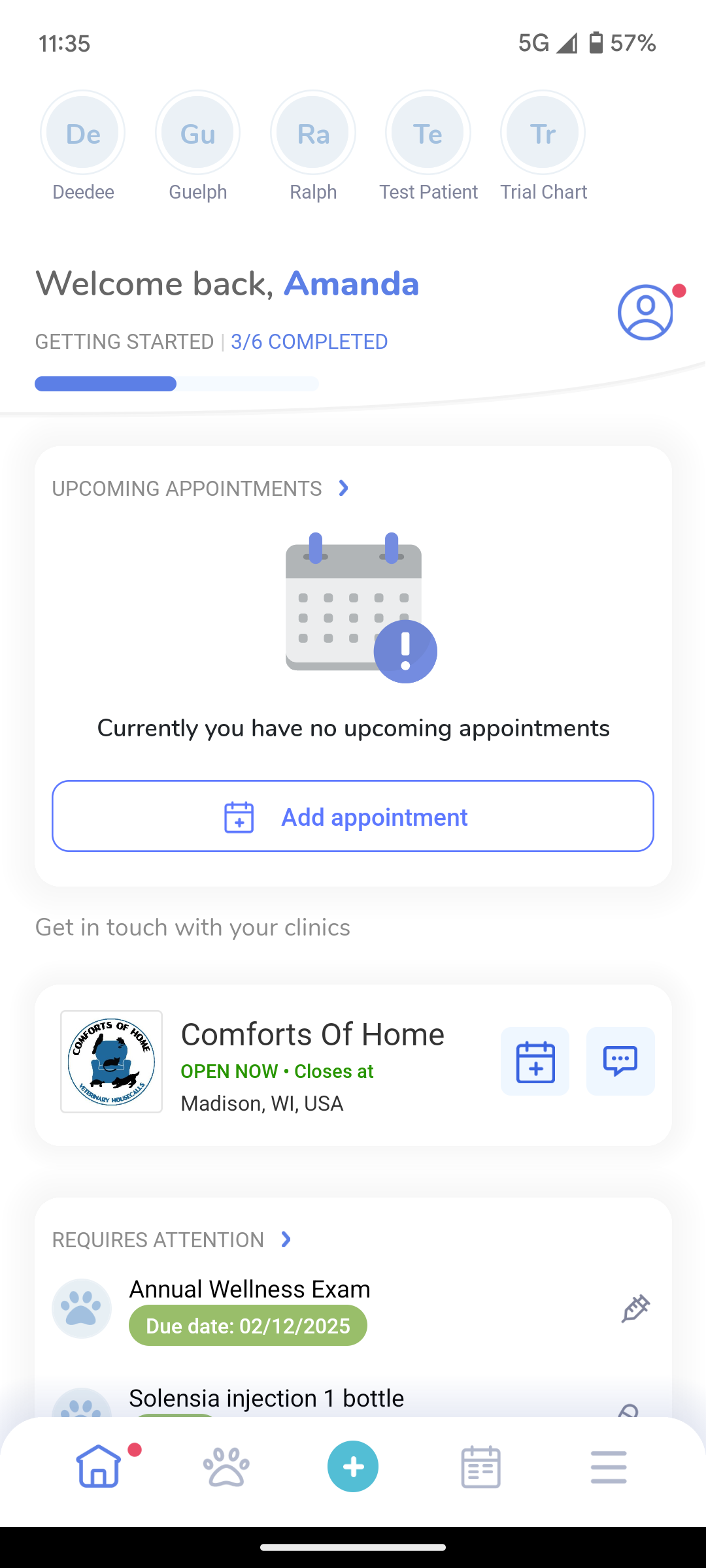Switch to the calendar tab
This screenshot has height=1568, width=706.
[481, 1466]
